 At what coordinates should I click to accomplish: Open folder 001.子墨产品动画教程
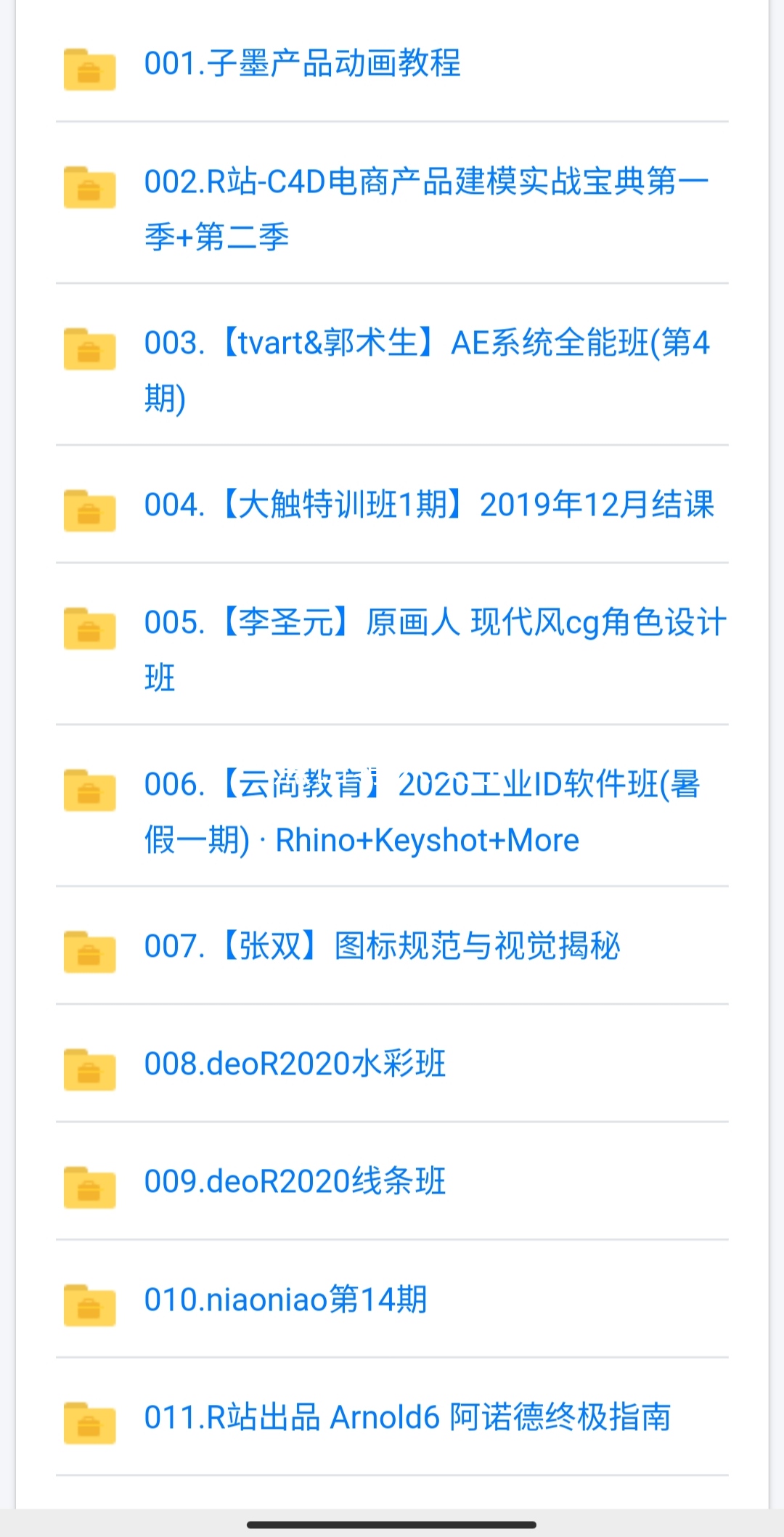tap(302, 64)
